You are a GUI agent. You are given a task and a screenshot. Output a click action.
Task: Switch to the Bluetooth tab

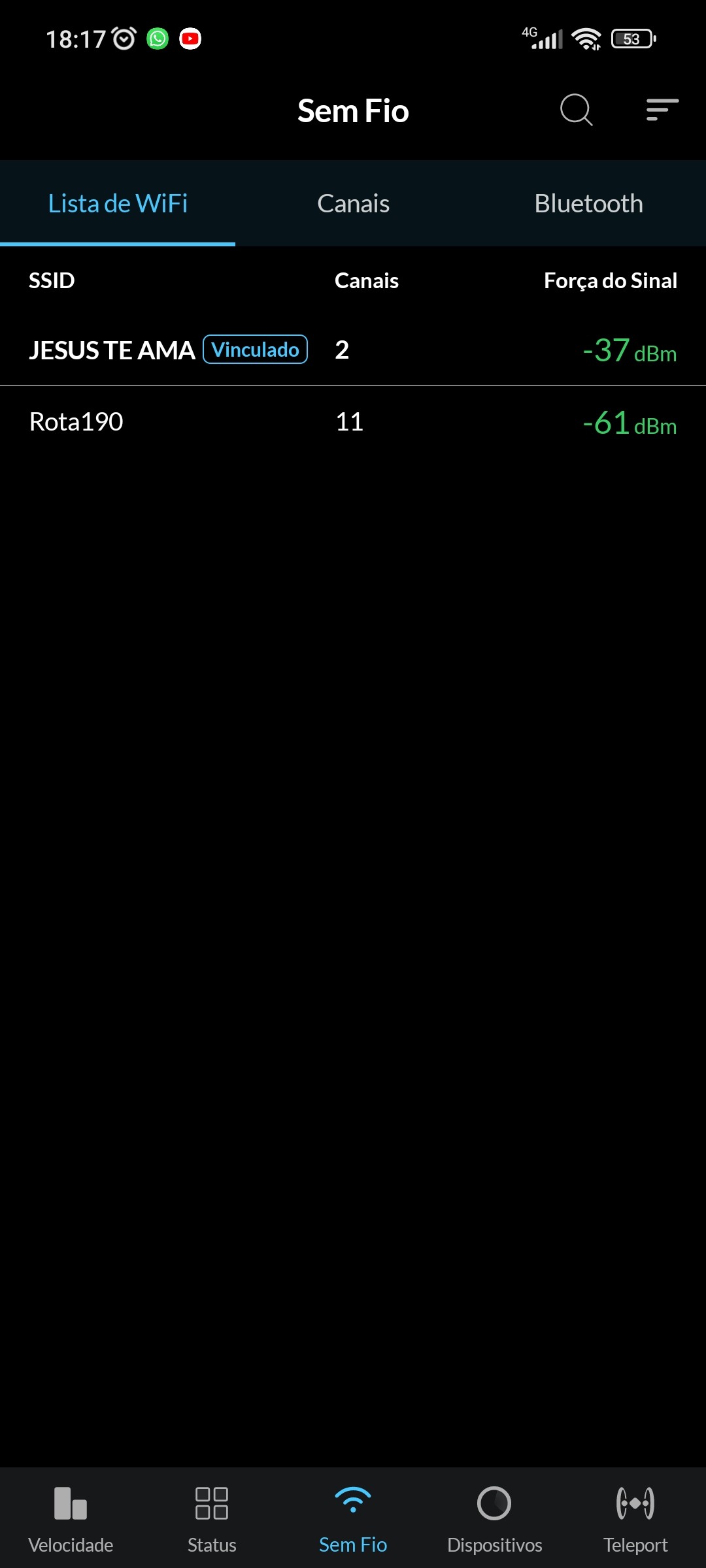pyautogui.click(x=588, y=204)
